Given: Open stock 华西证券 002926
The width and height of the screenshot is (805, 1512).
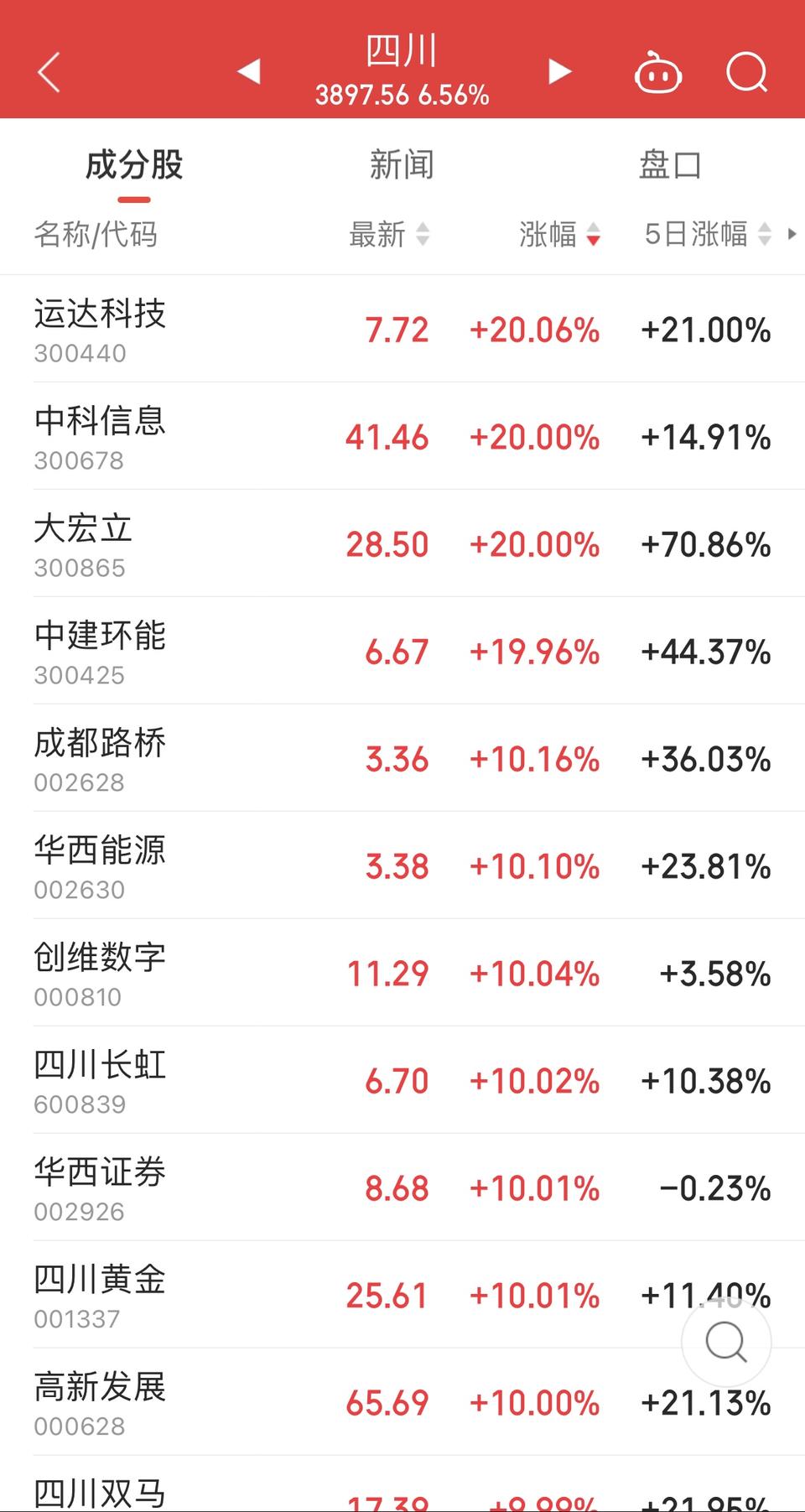Looking at the screenshot, I should 402,1187.
